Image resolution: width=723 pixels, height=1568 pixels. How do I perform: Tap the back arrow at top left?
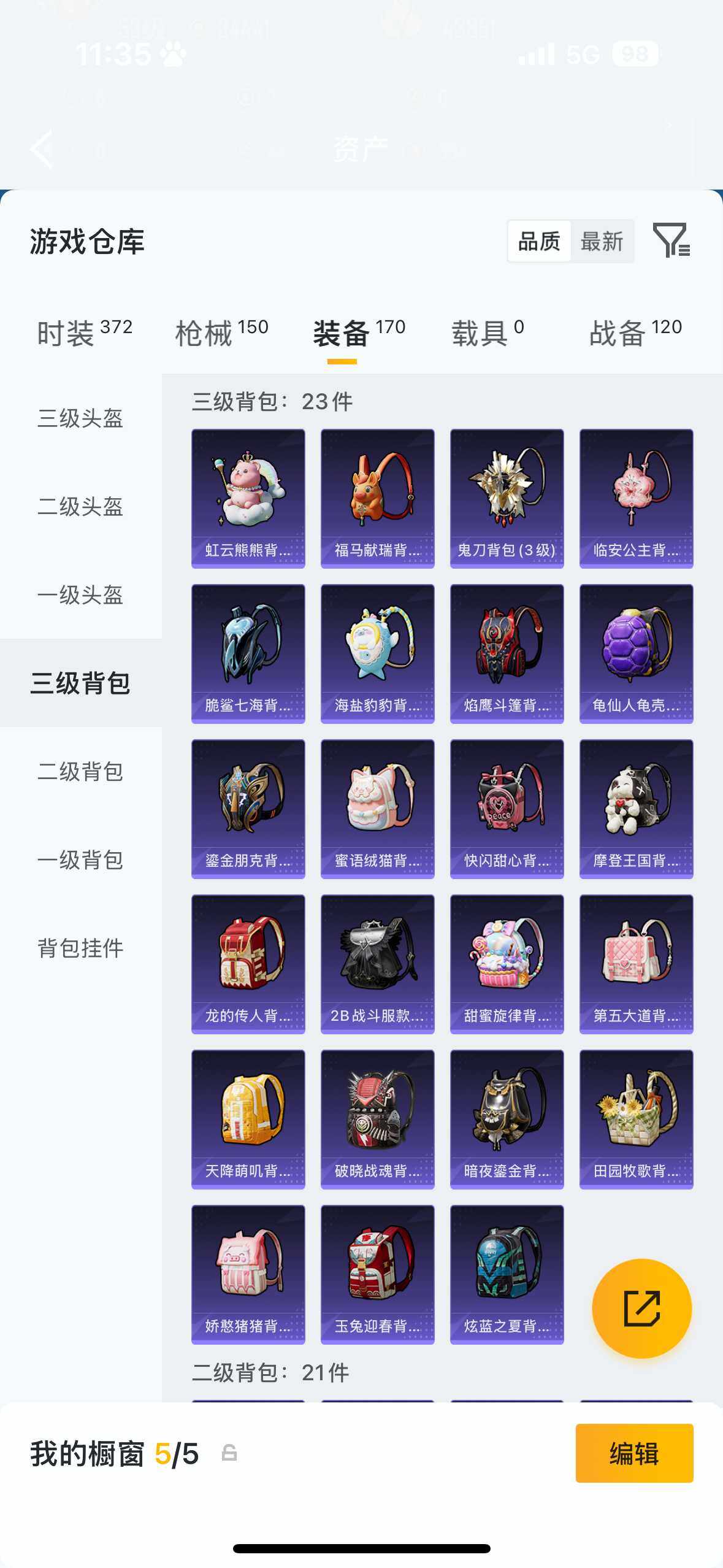point(42,149)
